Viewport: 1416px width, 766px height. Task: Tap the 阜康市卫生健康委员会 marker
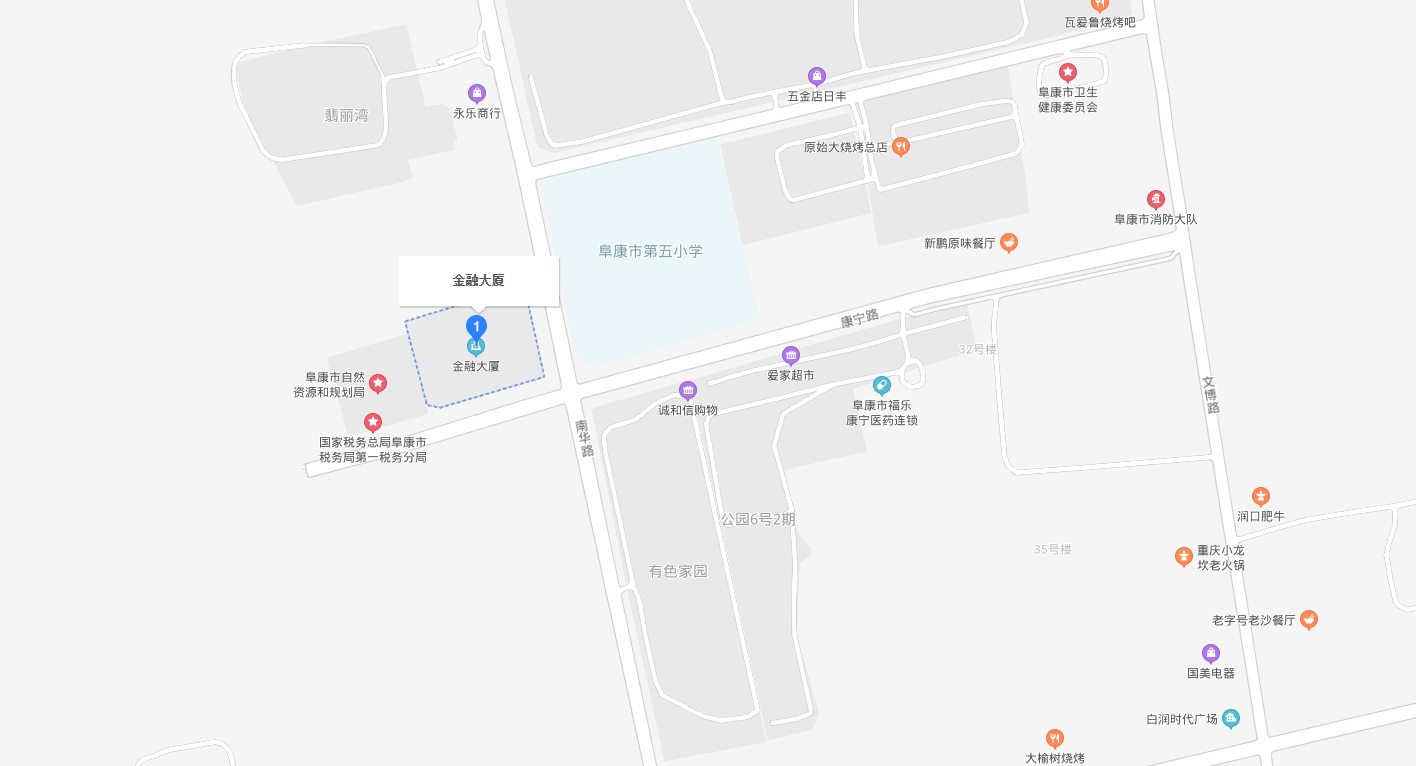tap(1068, 72)
